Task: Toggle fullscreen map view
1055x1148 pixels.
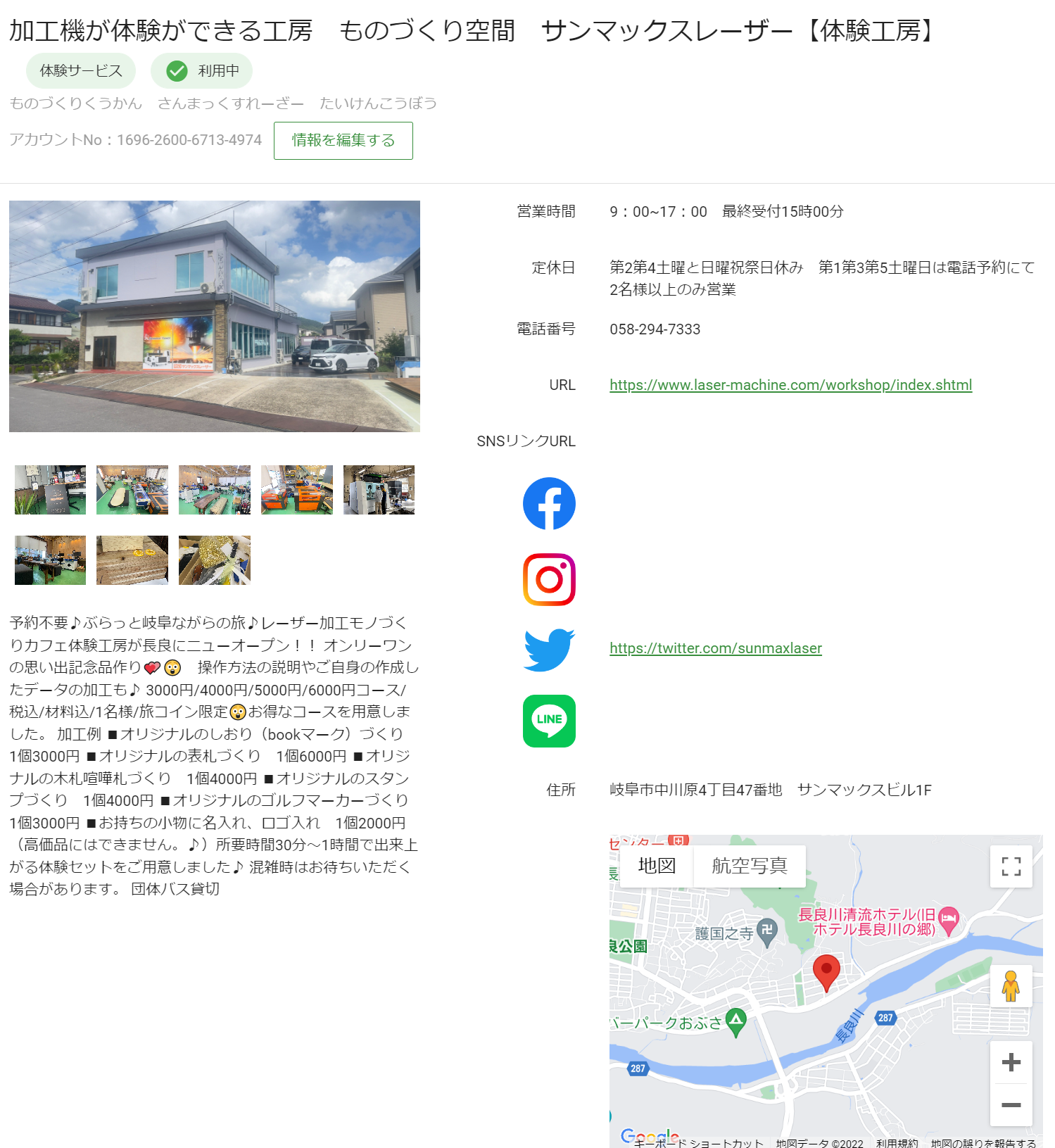Action: [1011, 866]
